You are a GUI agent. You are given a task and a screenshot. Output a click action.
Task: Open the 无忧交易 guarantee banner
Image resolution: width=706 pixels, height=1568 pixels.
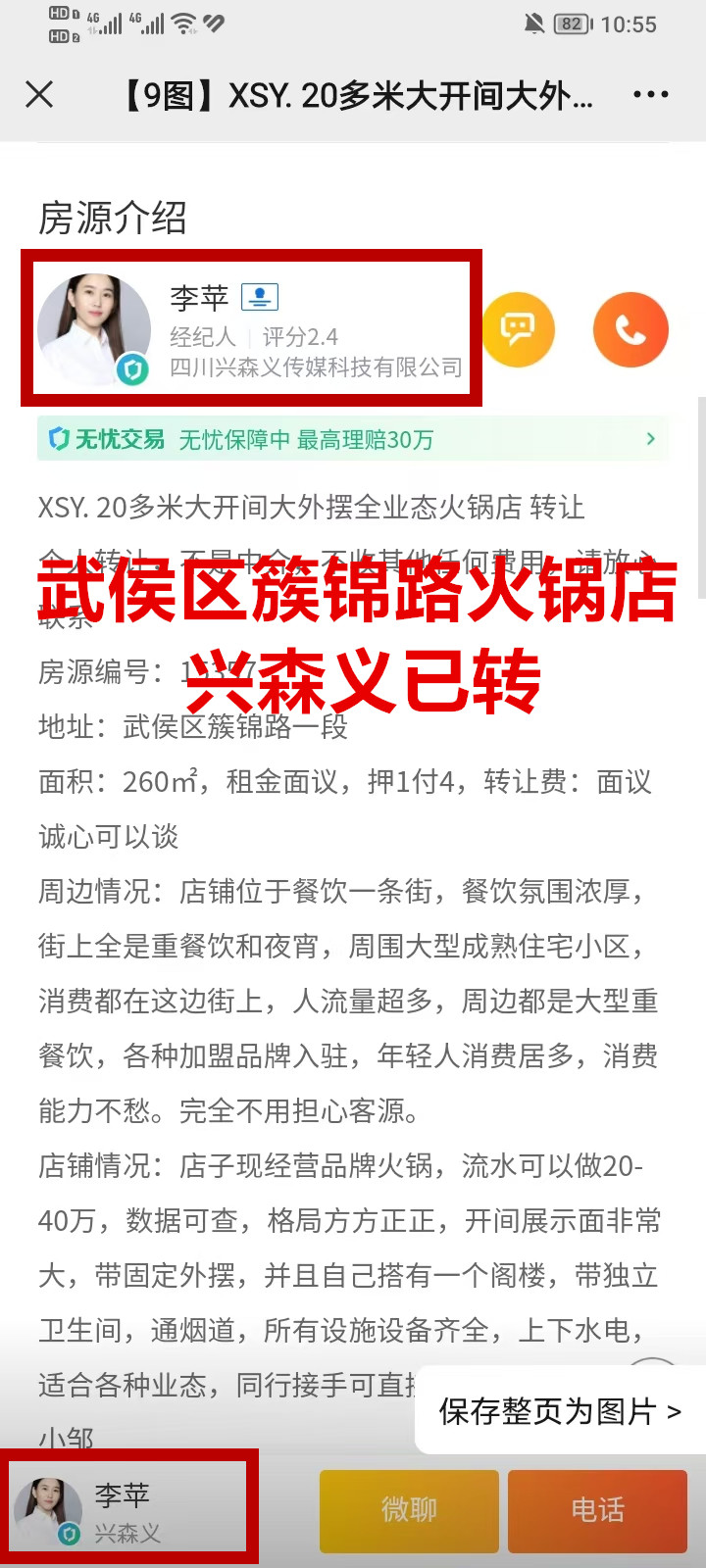(353, 439)
